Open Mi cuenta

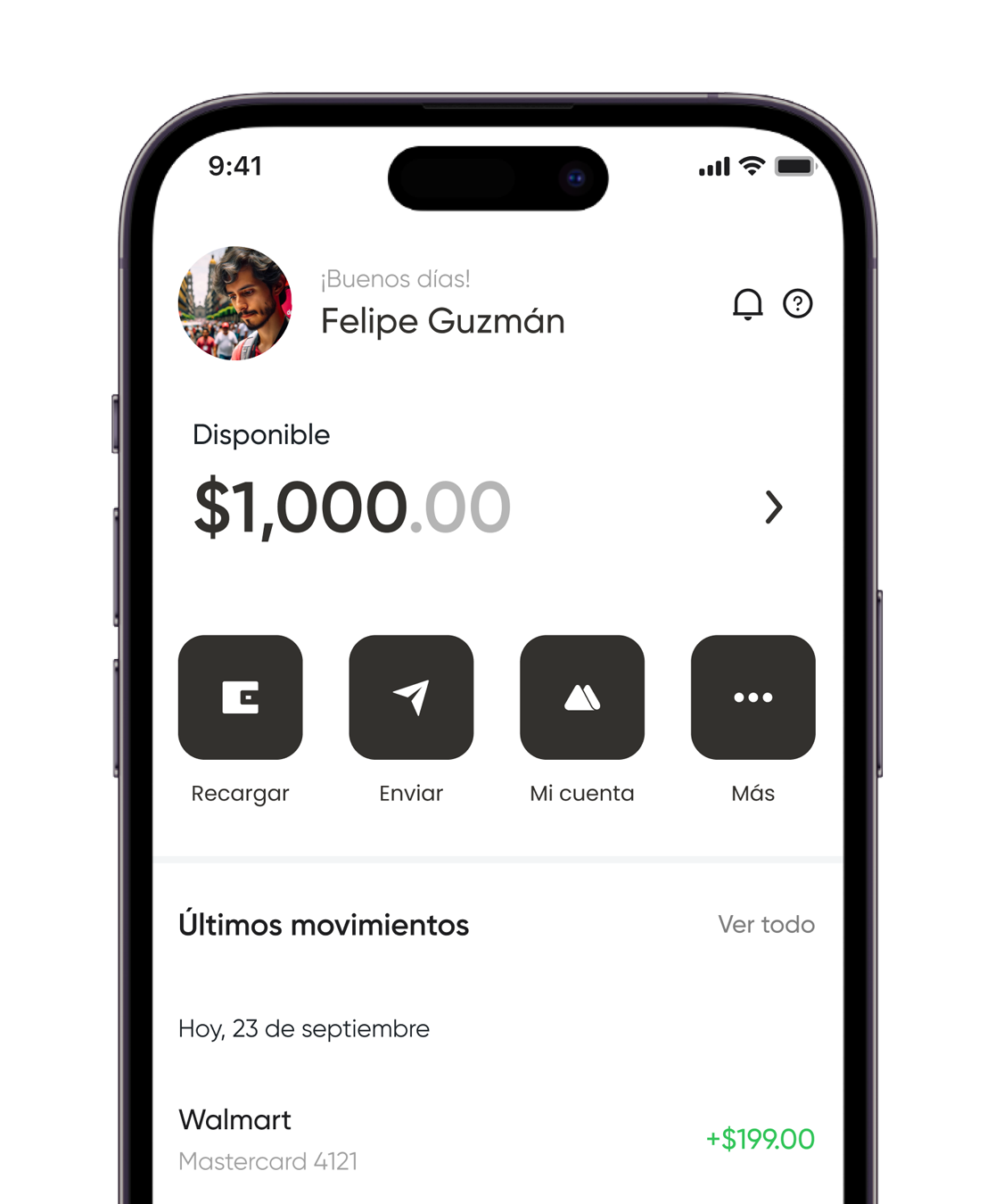point(582,697)
